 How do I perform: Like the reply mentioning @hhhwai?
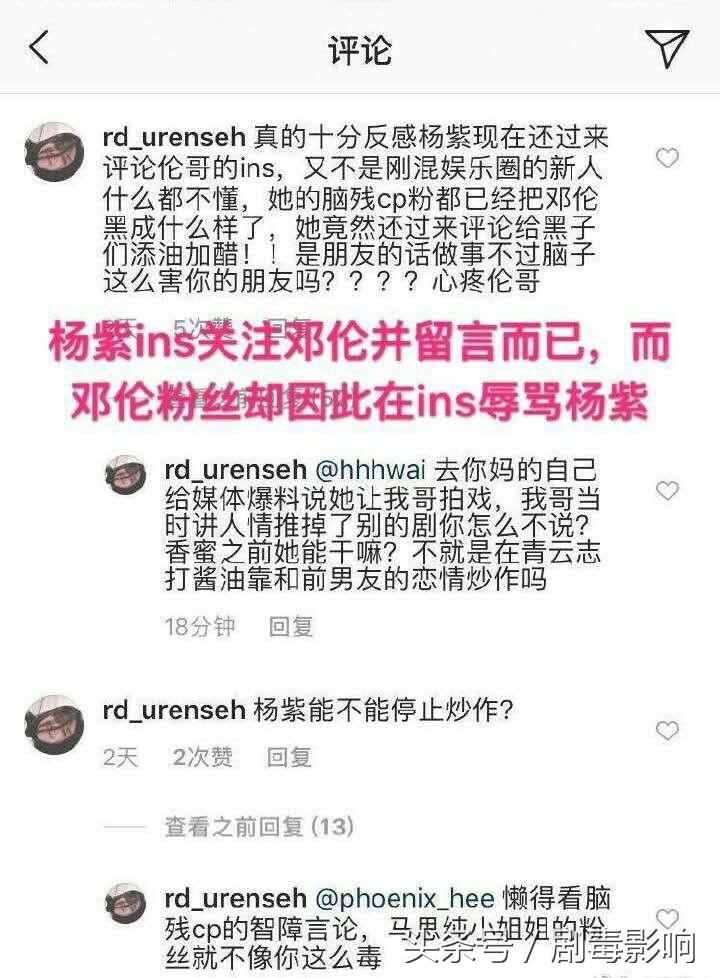coord(667,490)
